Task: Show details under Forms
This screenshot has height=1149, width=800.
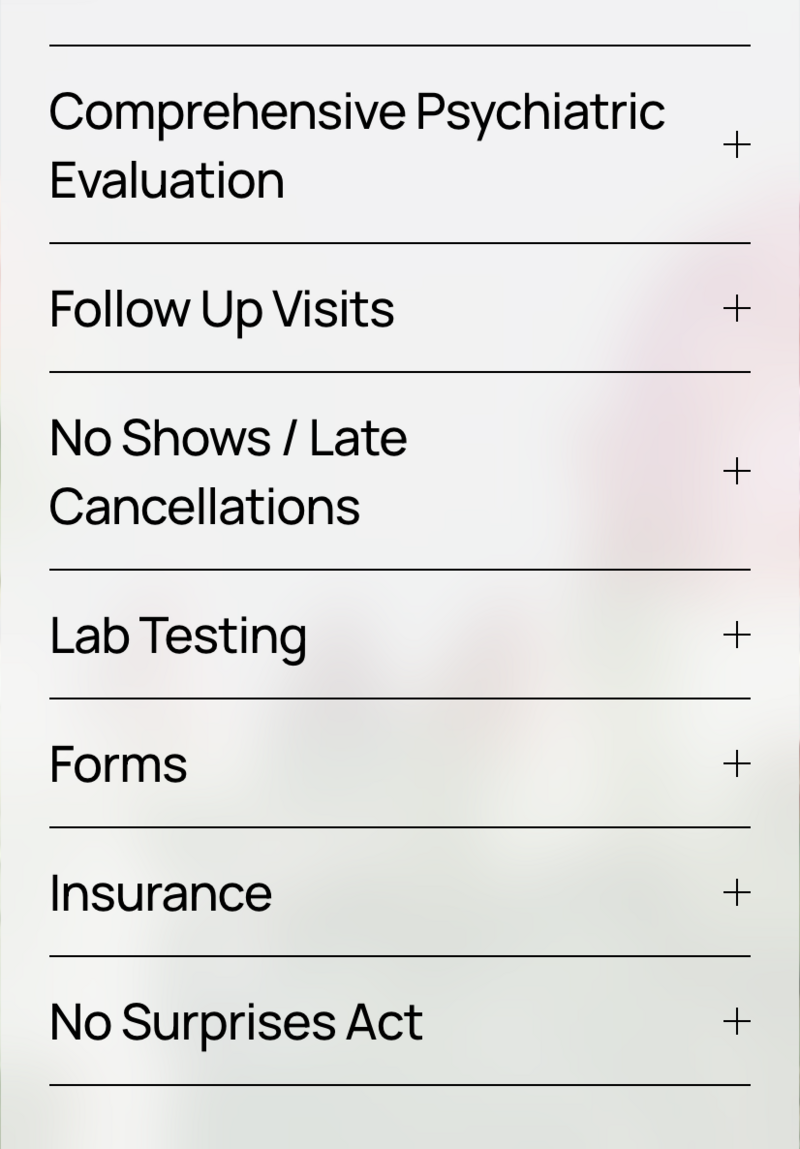Action: coord(736,764)
